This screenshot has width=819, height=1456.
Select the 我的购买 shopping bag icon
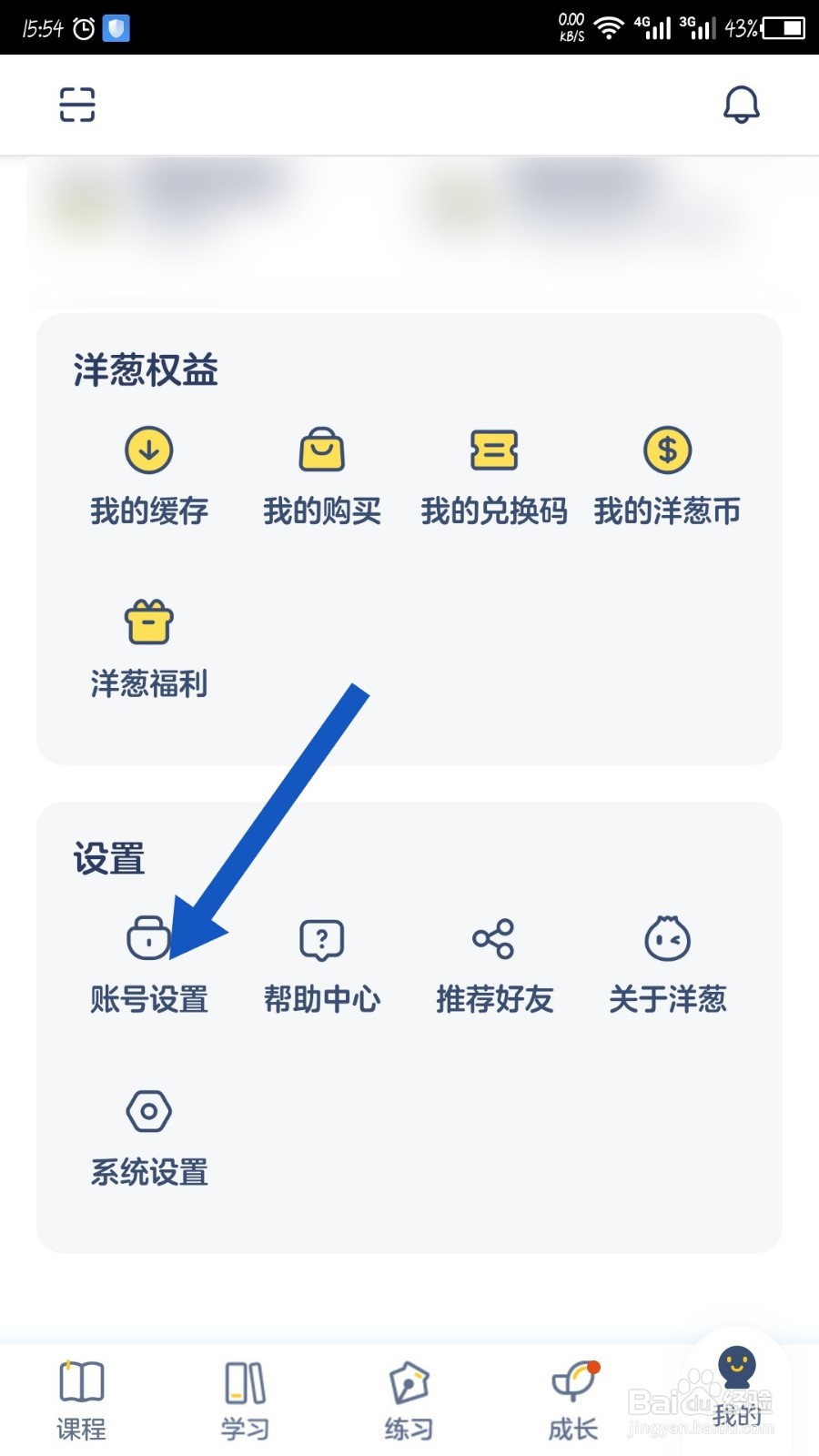click(x=321, y=450)
